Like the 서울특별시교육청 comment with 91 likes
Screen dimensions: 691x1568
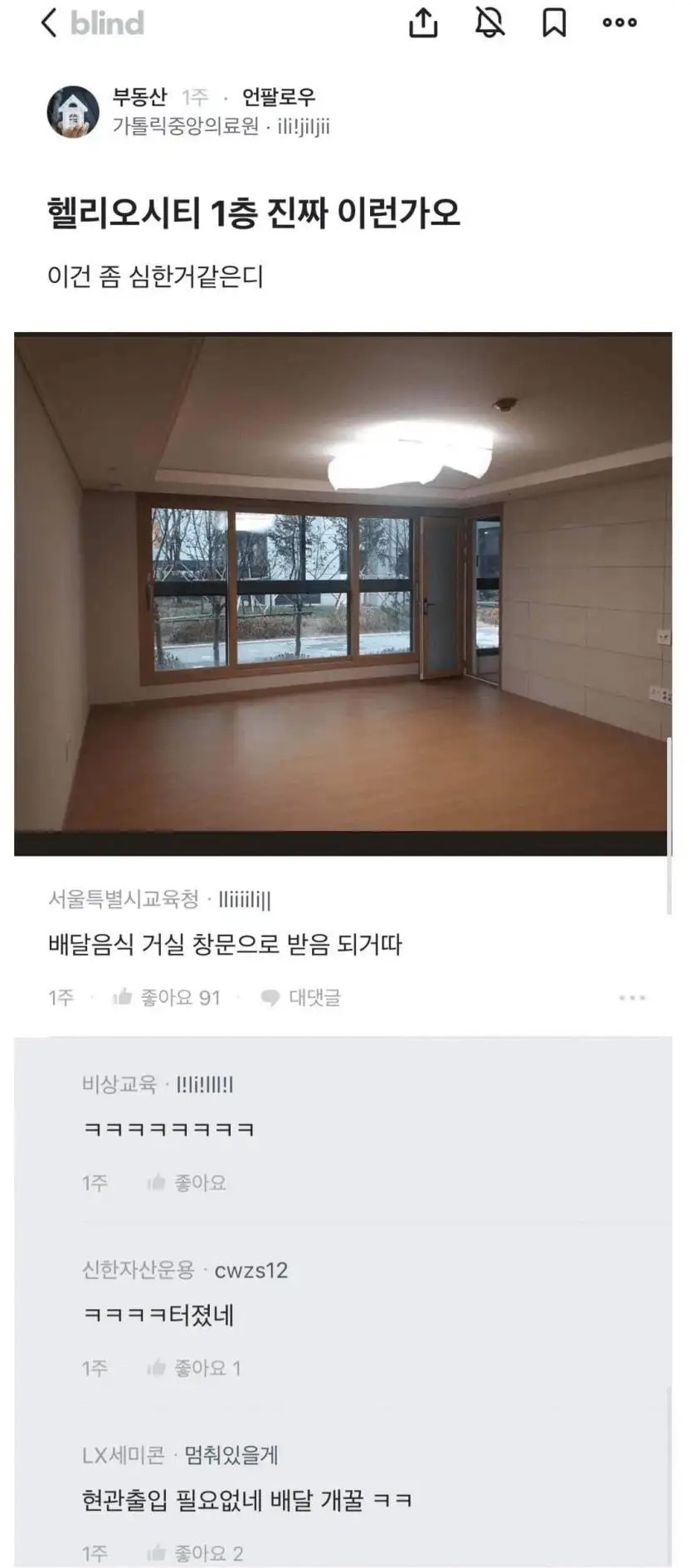pos(167,997)
